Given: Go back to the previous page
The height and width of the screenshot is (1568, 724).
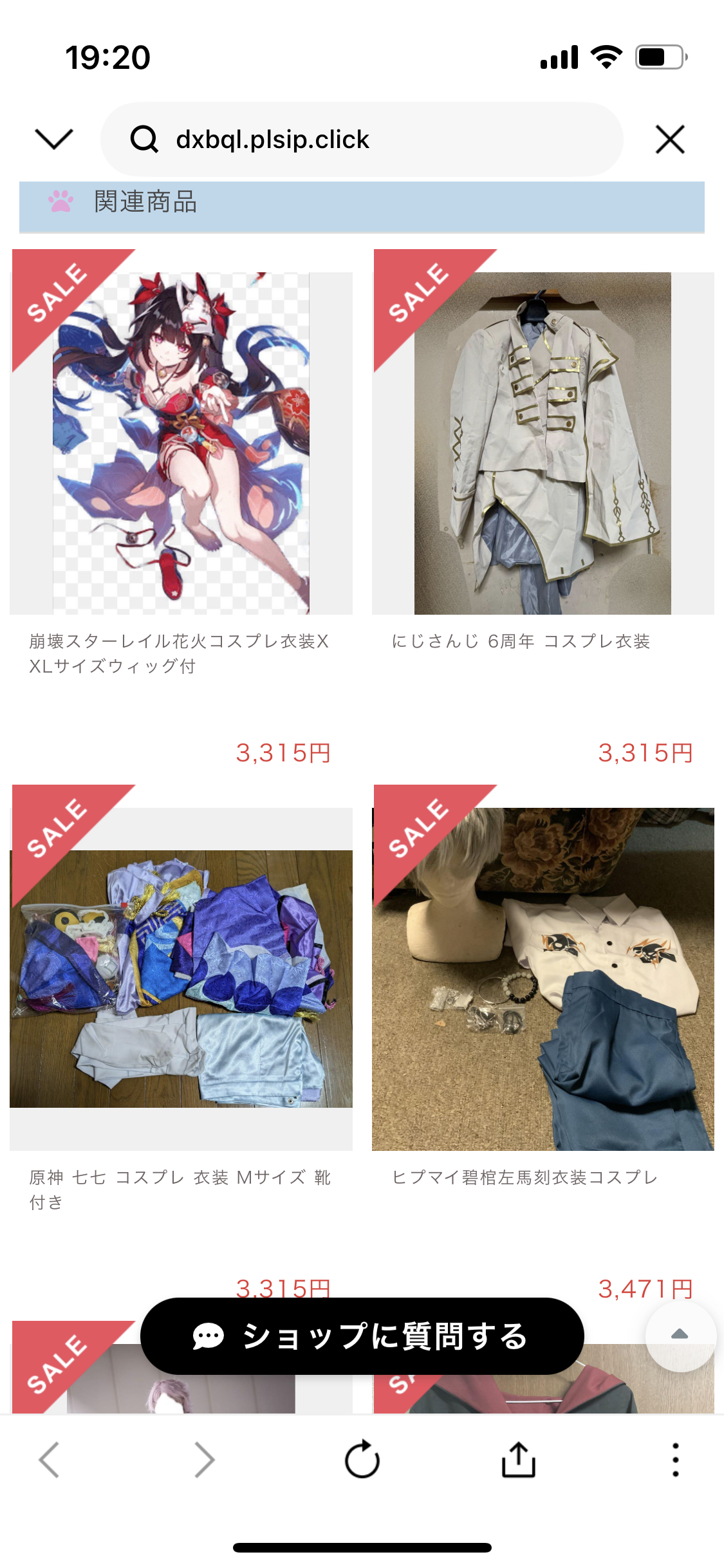Looking at the screenshot, I should point(49,1460).
